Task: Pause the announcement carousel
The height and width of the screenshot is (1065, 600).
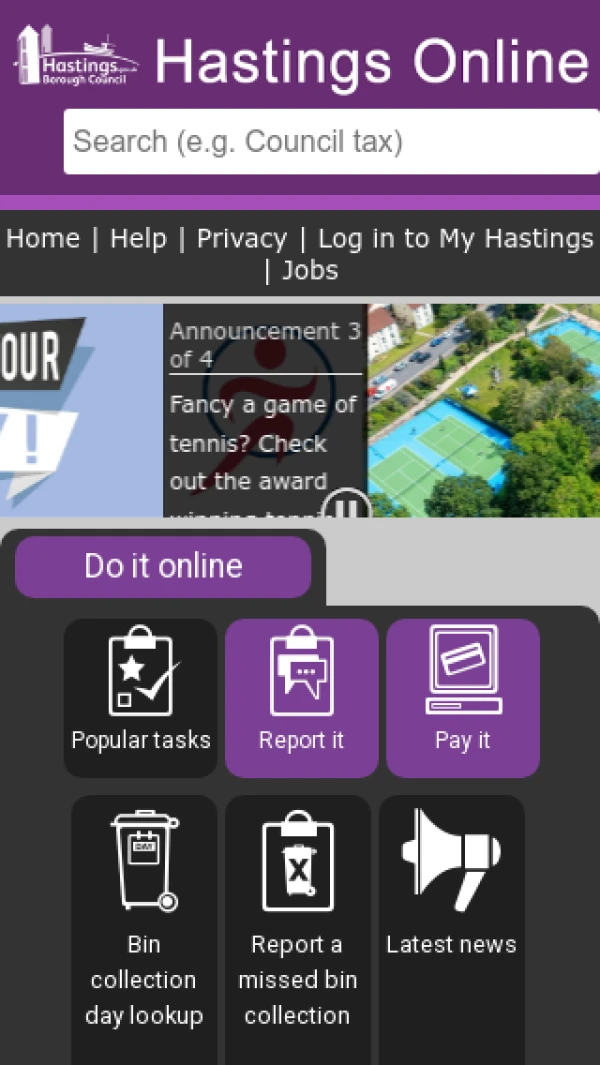Action: (x=346, y=508)
